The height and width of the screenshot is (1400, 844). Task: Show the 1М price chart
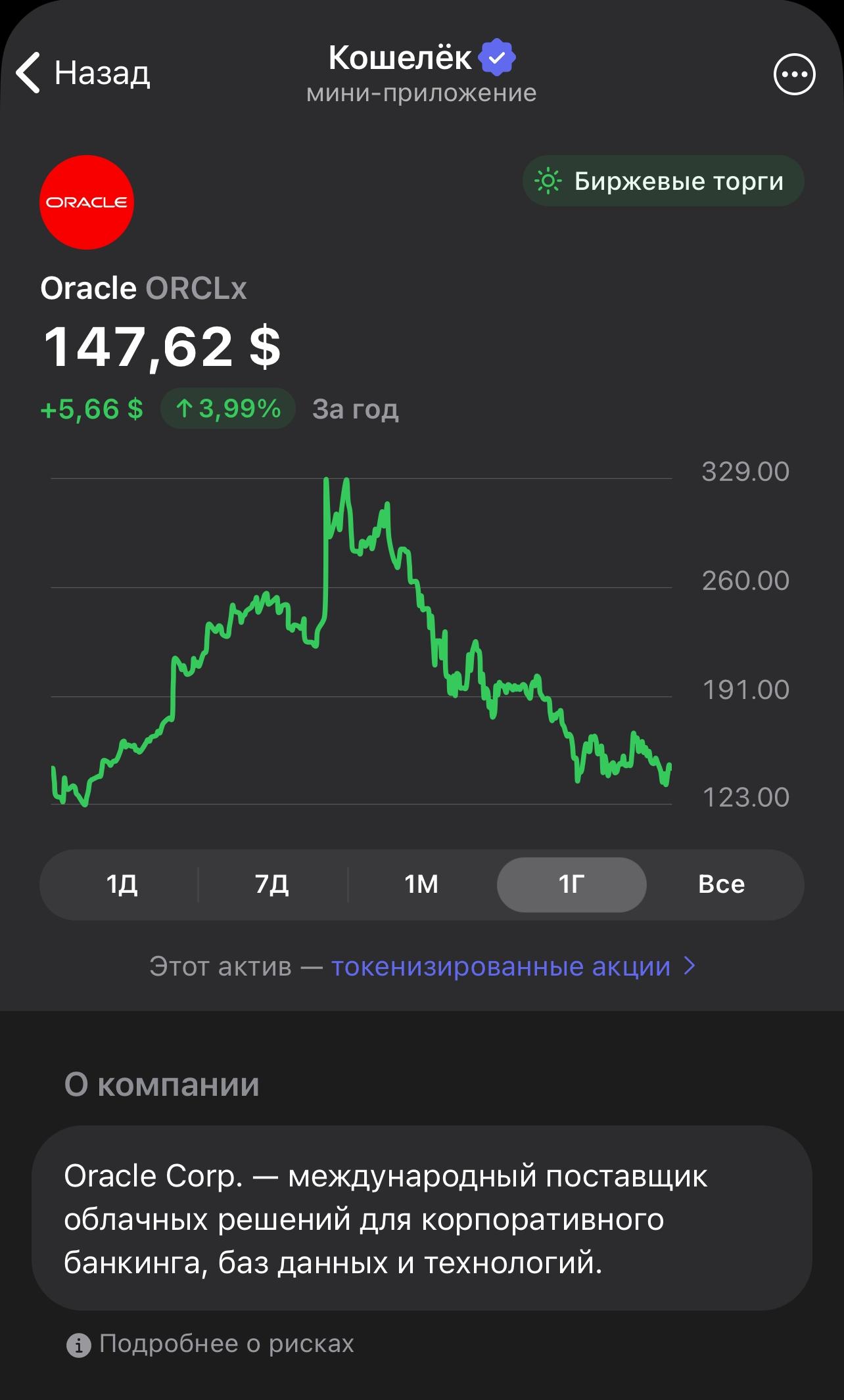pyautogui.click(x=421, y=884)
